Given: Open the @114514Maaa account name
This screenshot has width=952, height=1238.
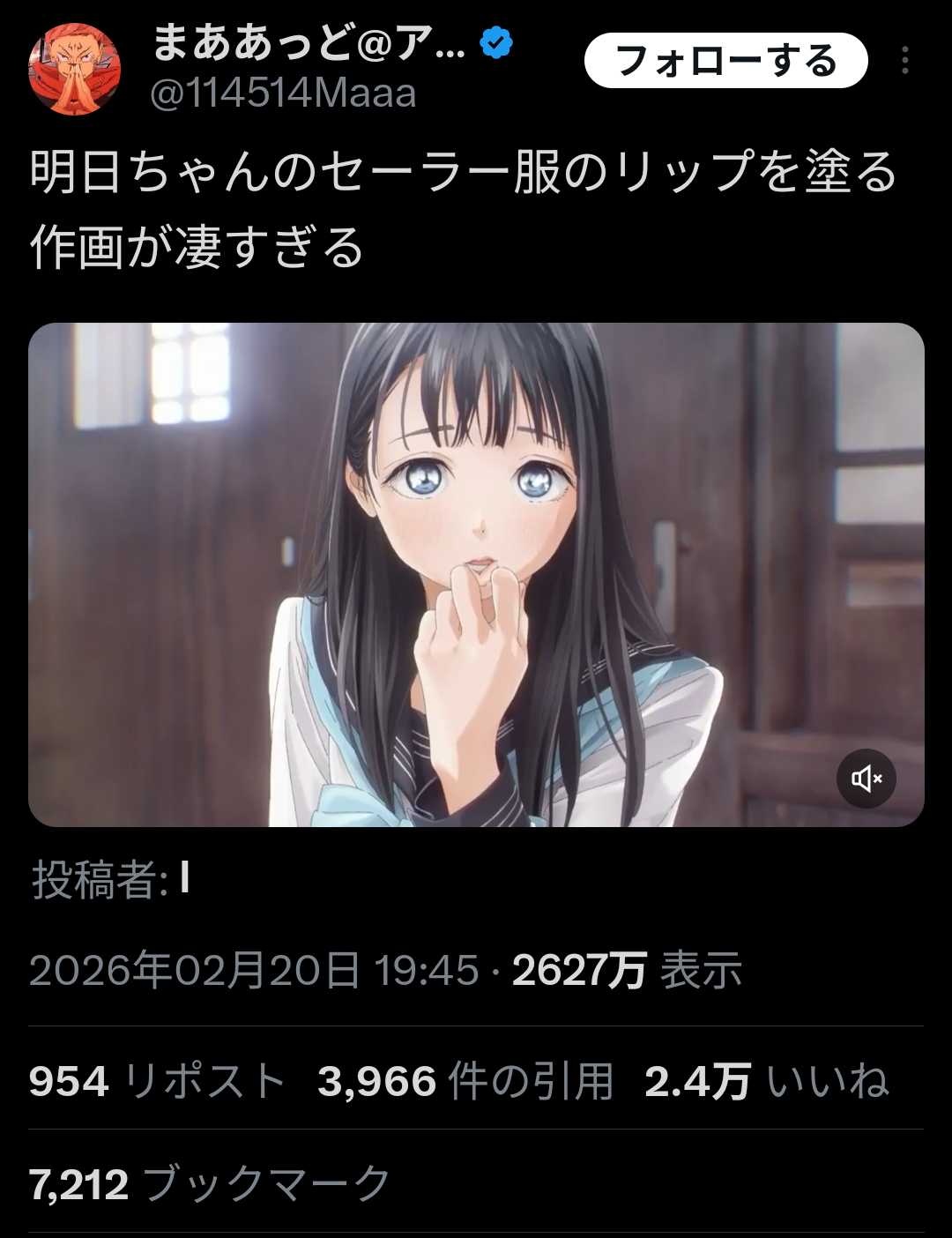Looking at the screenshot, I should point(284,93).
